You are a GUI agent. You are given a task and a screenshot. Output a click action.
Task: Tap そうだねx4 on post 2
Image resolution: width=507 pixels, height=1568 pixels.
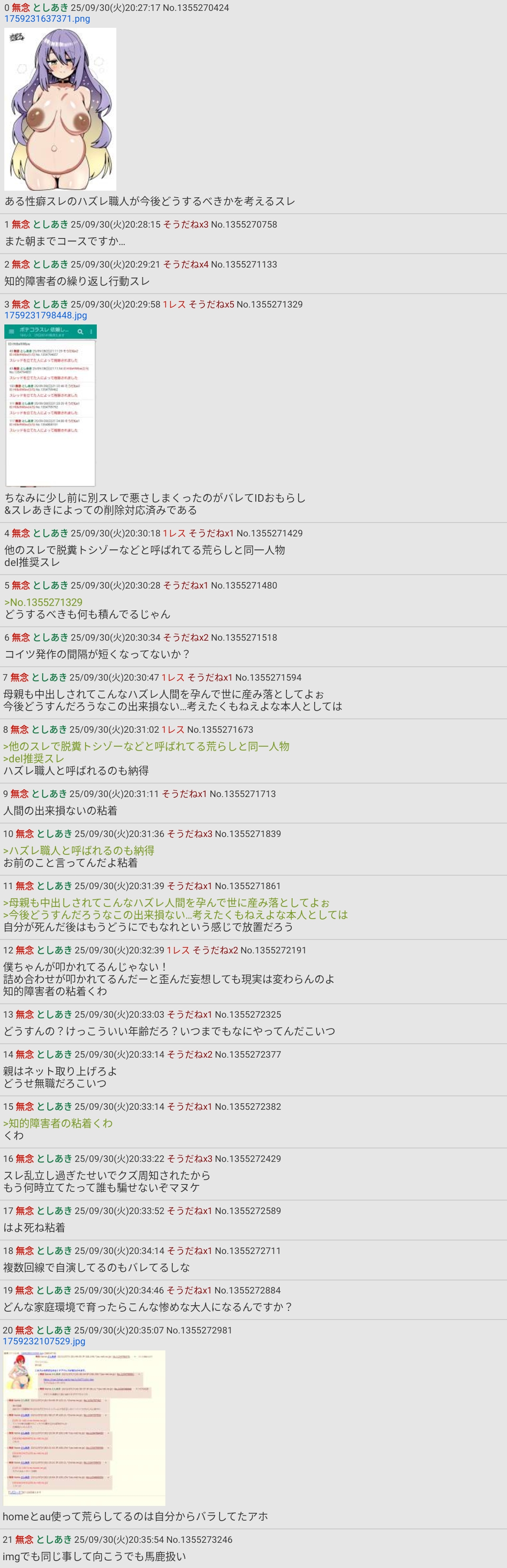186,265
